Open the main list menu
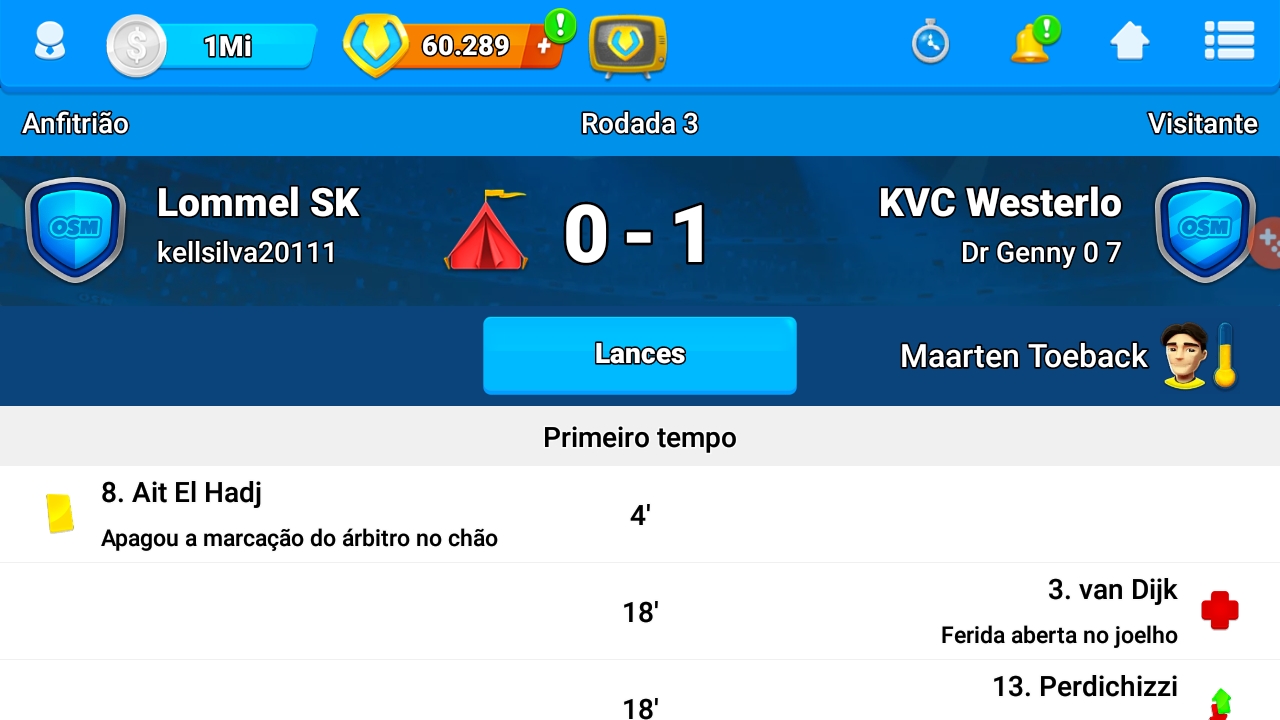Image resolution: width=1280 pixels, height=720 pixels. point(1229,42)
